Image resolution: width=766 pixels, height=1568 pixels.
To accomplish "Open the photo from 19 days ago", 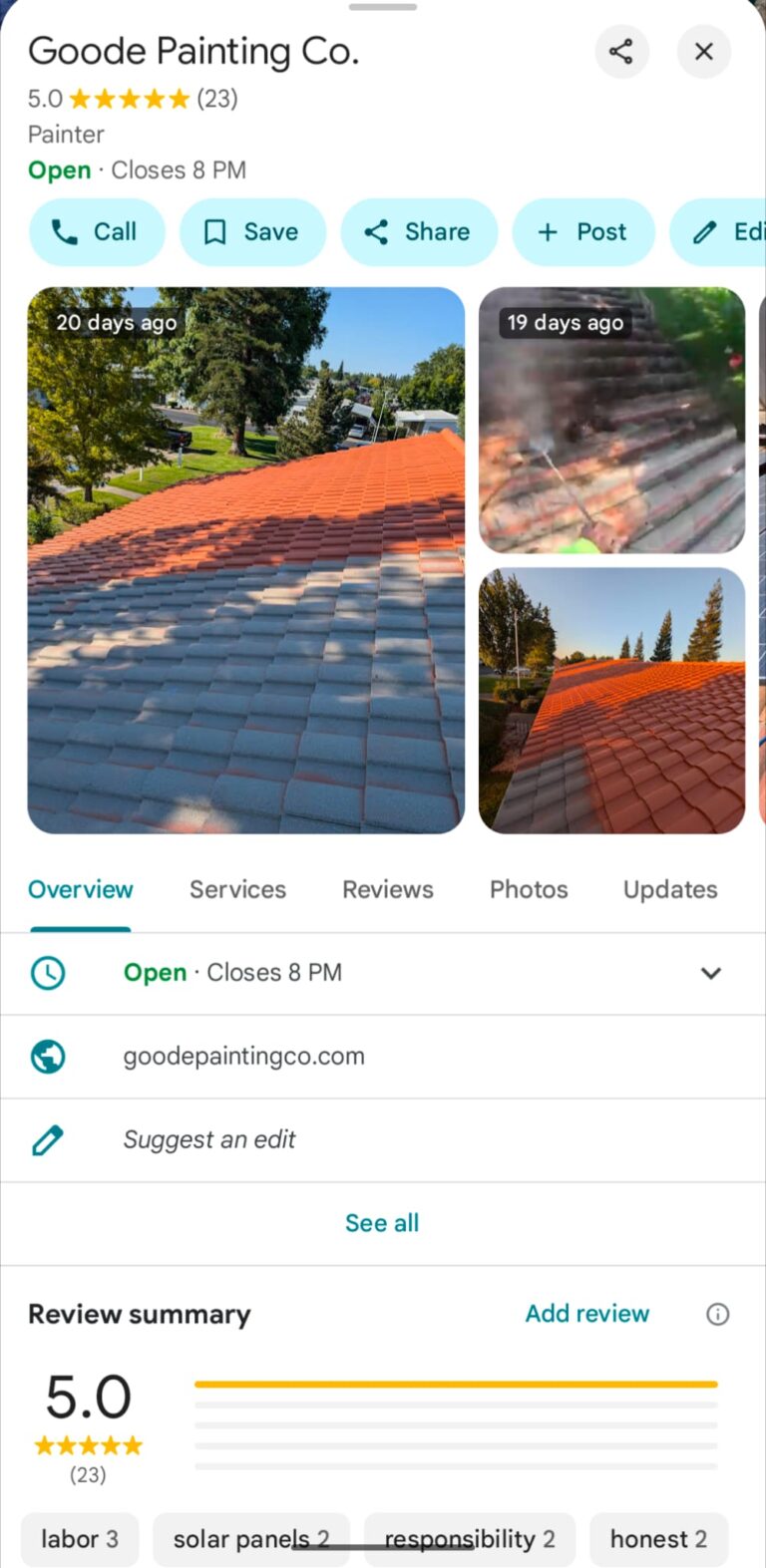I will tap(611, 421).
